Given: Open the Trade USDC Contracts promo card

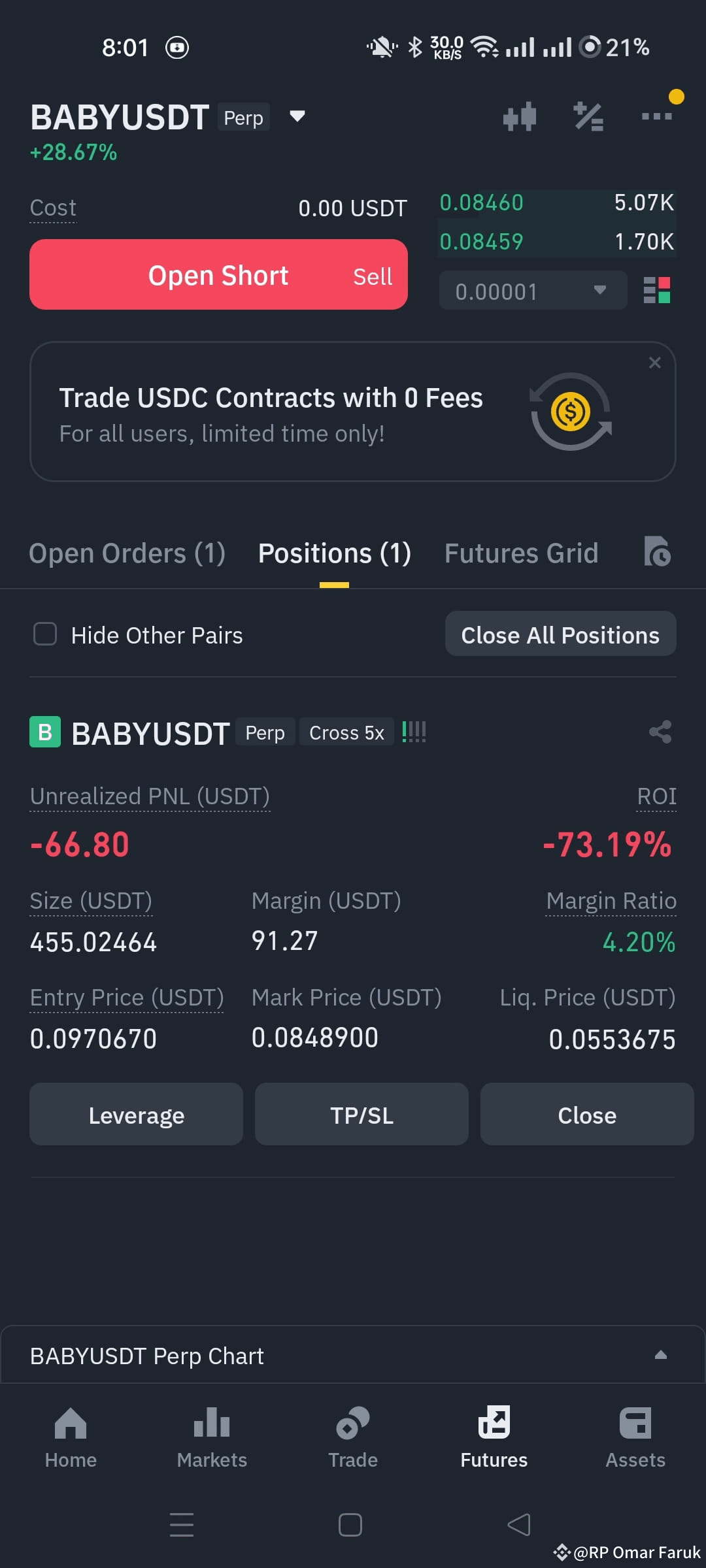Looking at the screenshot, I should coord(352,412).
